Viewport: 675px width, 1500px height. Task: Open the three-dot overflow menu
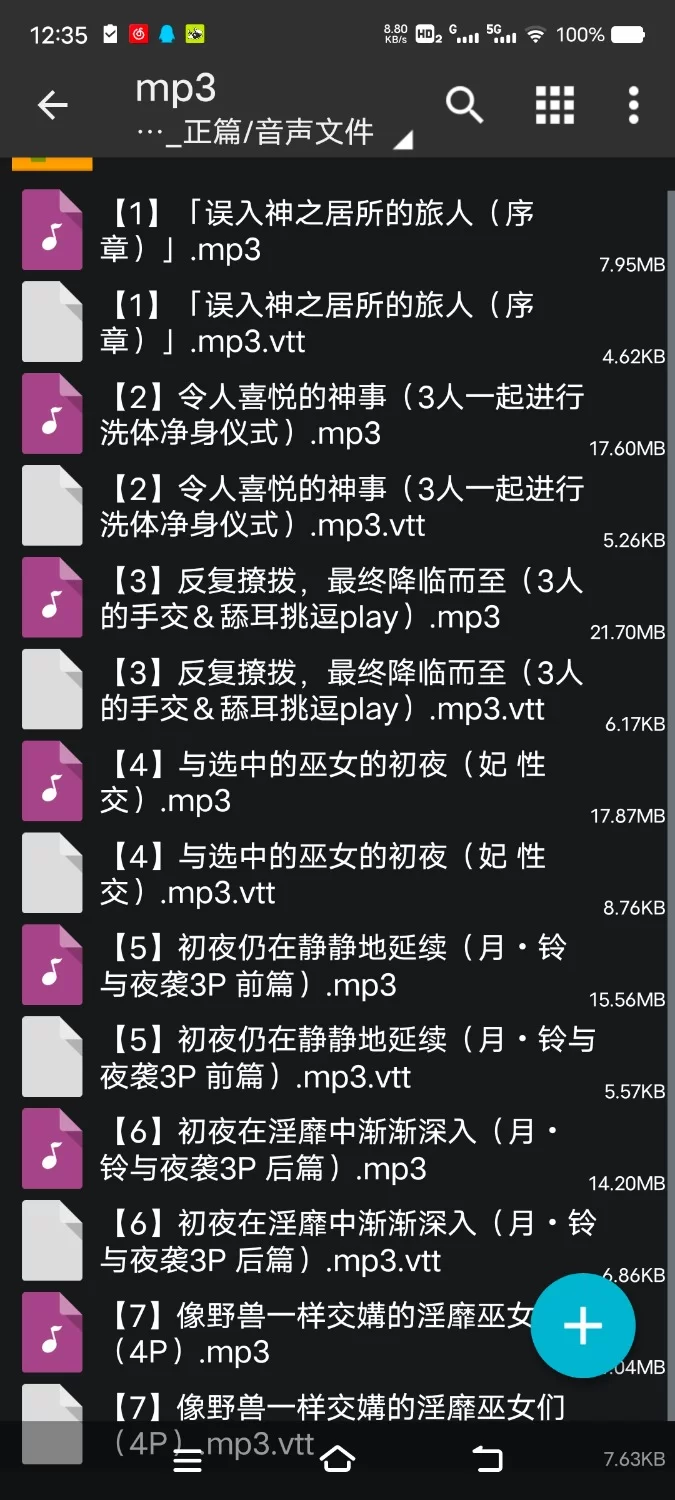click(633, 105)
